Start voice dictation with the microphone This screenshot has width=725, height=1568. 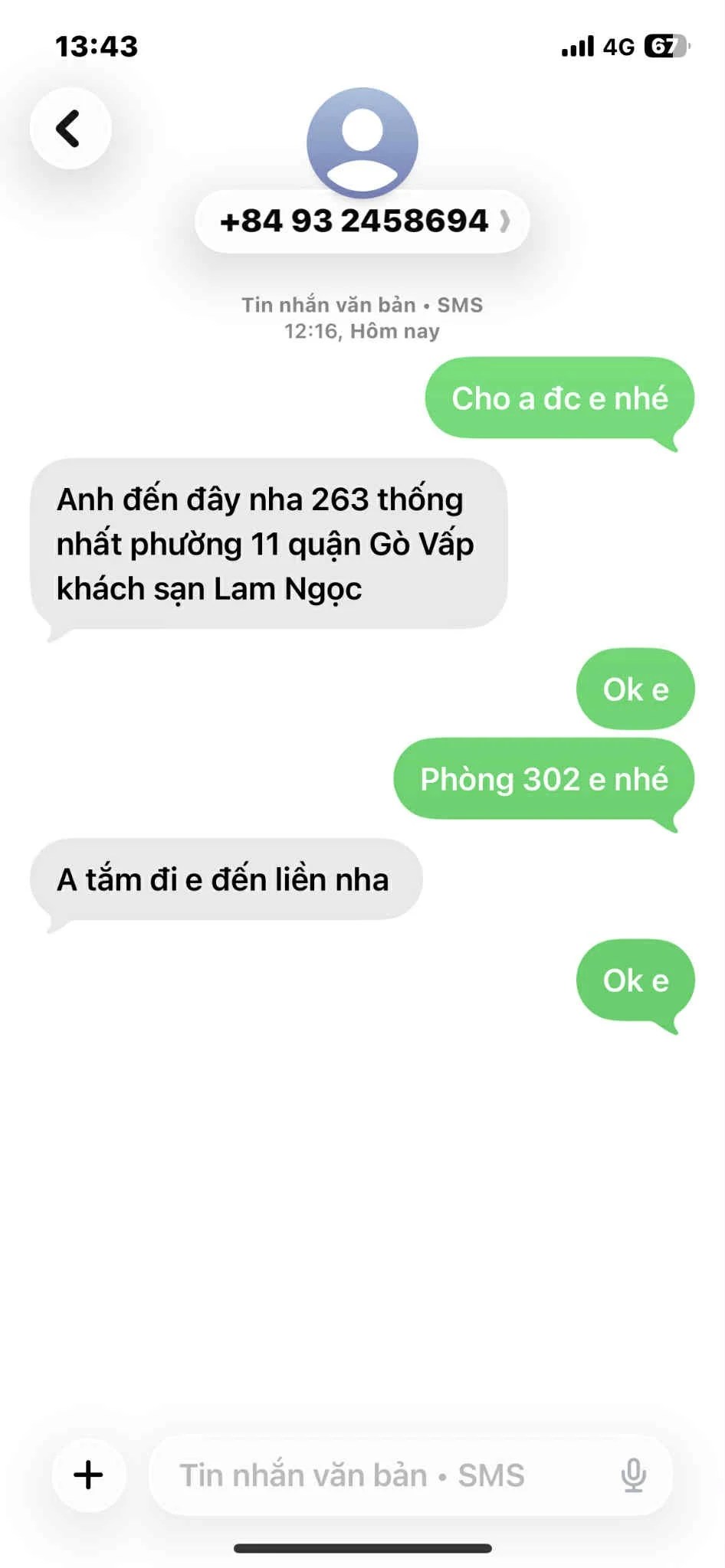click(x=633, y=1475)
